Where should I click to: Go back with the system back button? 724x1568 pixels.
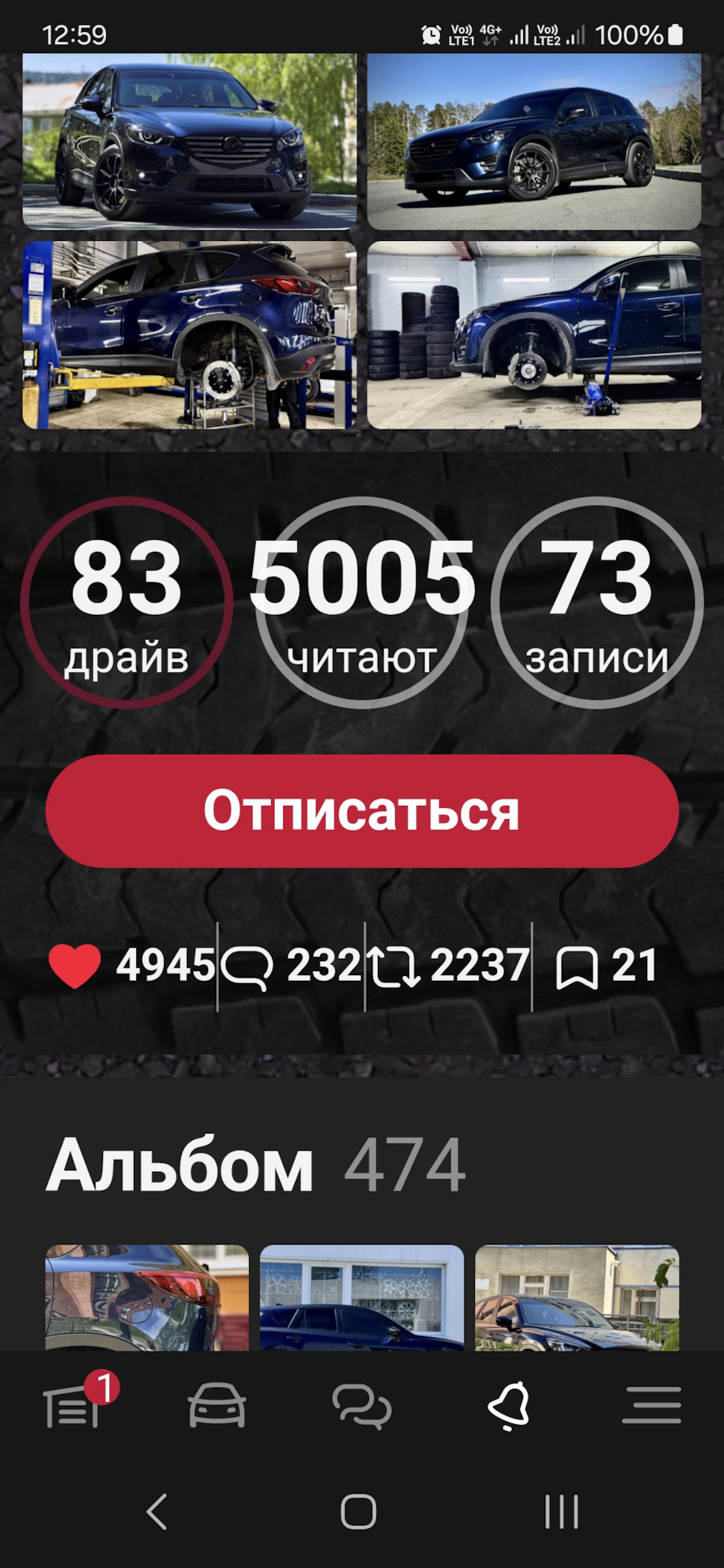pos(157,1512)
